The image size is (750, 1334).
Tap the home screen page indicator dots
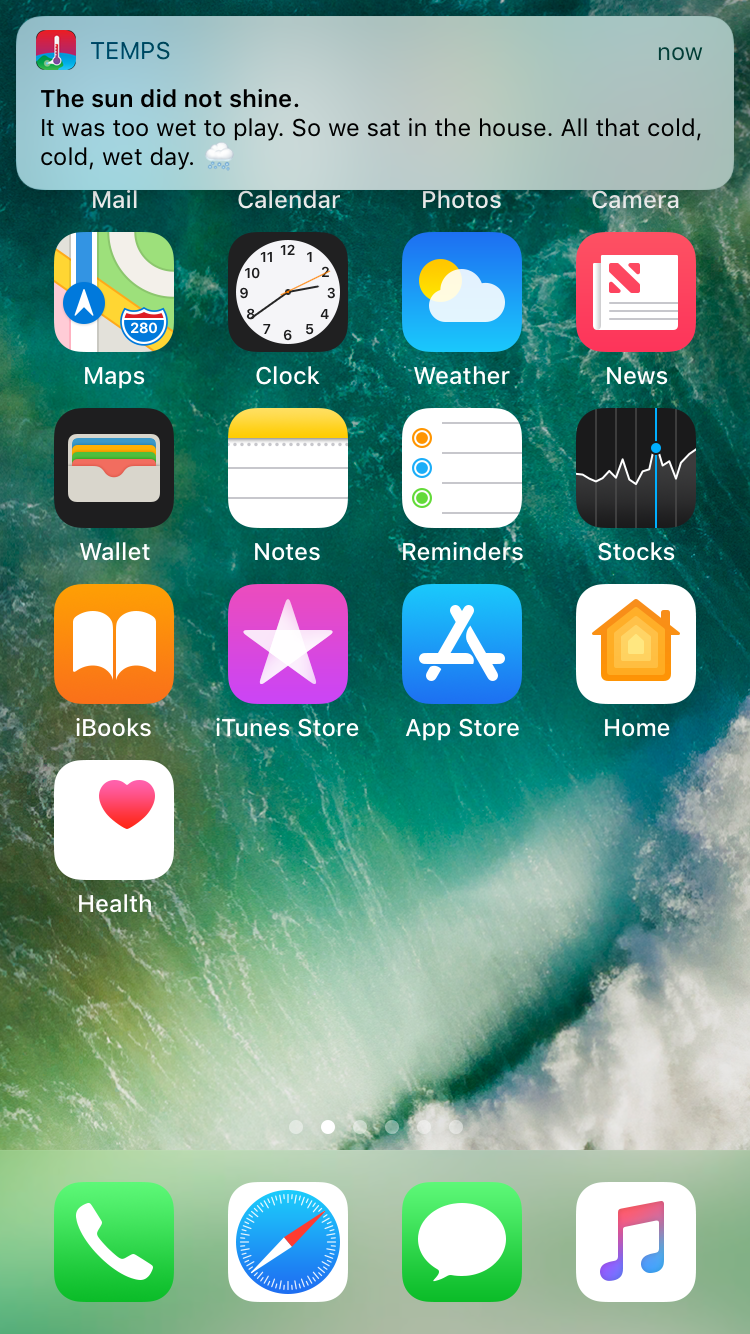[x=375, y=1127]
